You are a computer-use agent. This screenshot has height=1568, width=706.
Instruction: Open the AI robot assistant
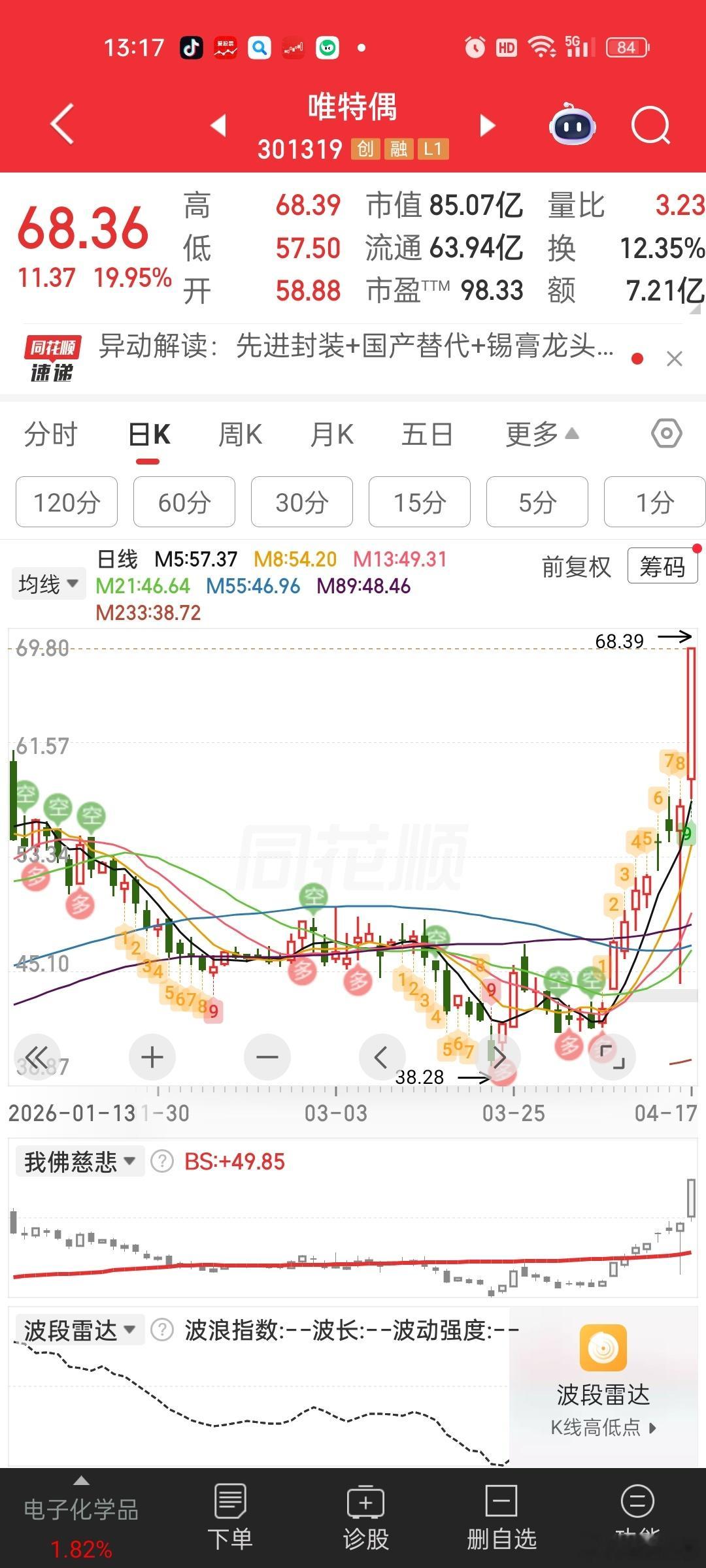(x=572, y=124)
